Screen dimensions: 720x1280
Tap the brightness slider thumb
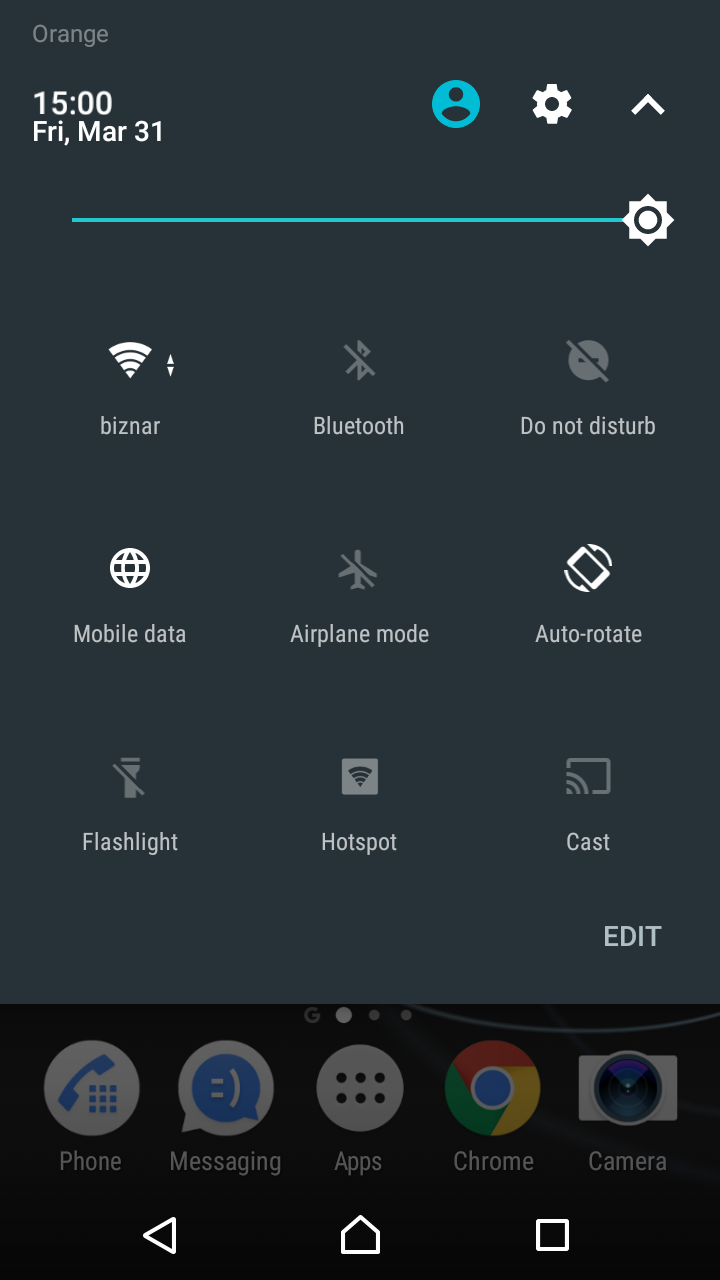[x=648, y=220]
